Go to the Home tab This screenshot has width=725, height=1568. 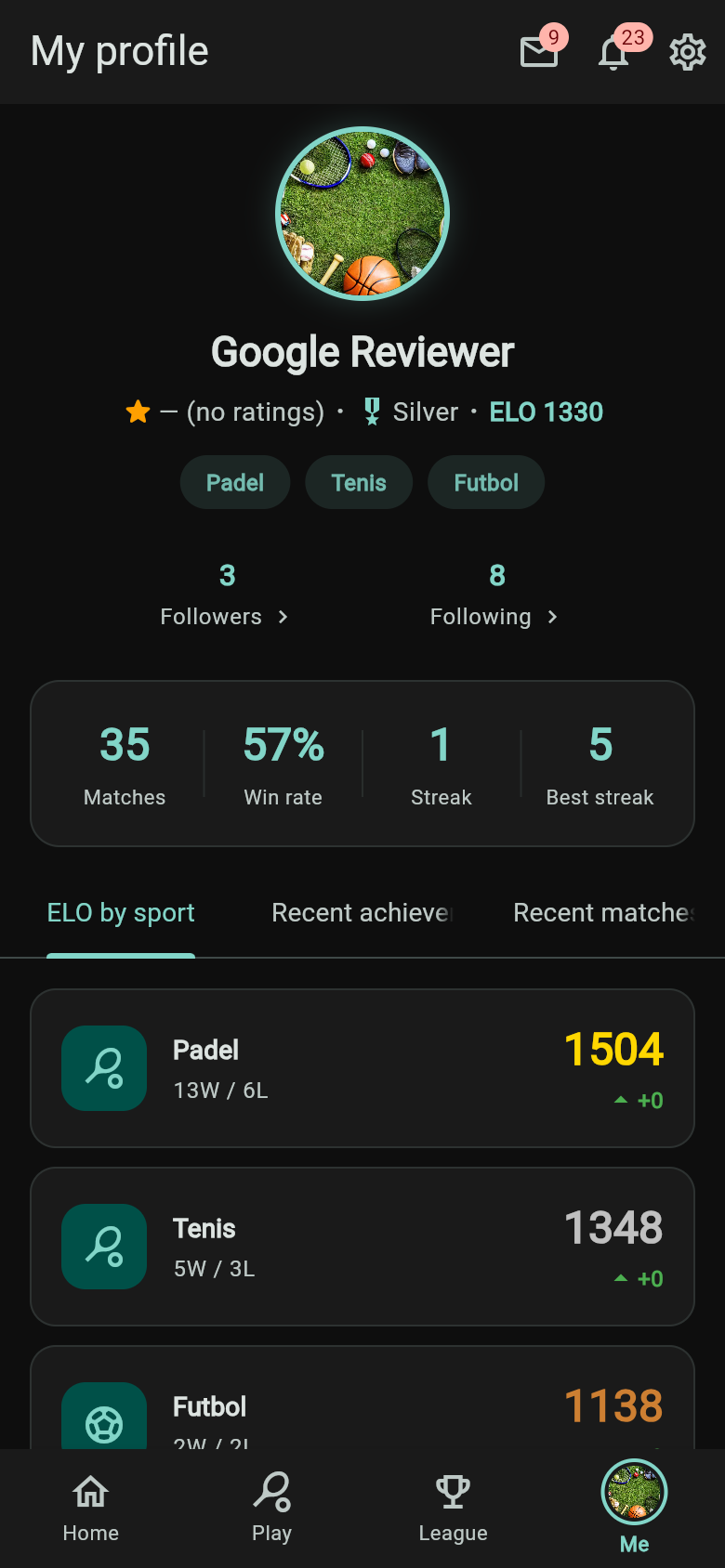click(x=91, y=1508)
